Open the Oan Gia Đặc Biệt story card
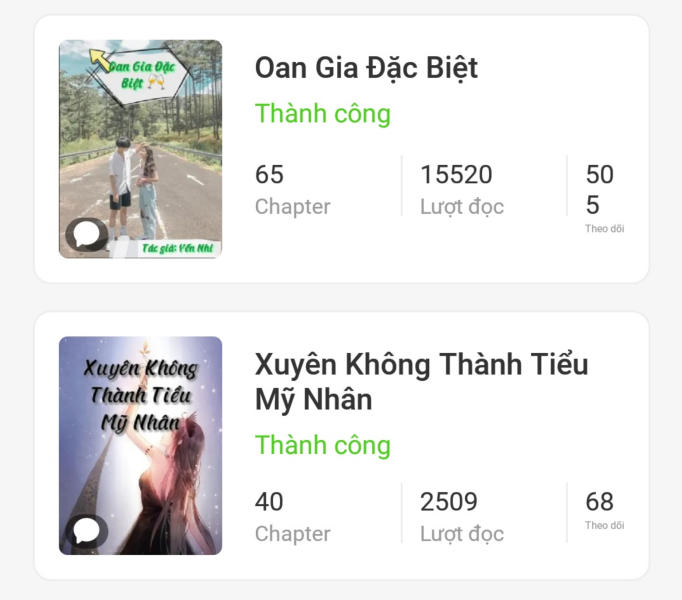This screenshot has width=682, height=600. [366, 68]
